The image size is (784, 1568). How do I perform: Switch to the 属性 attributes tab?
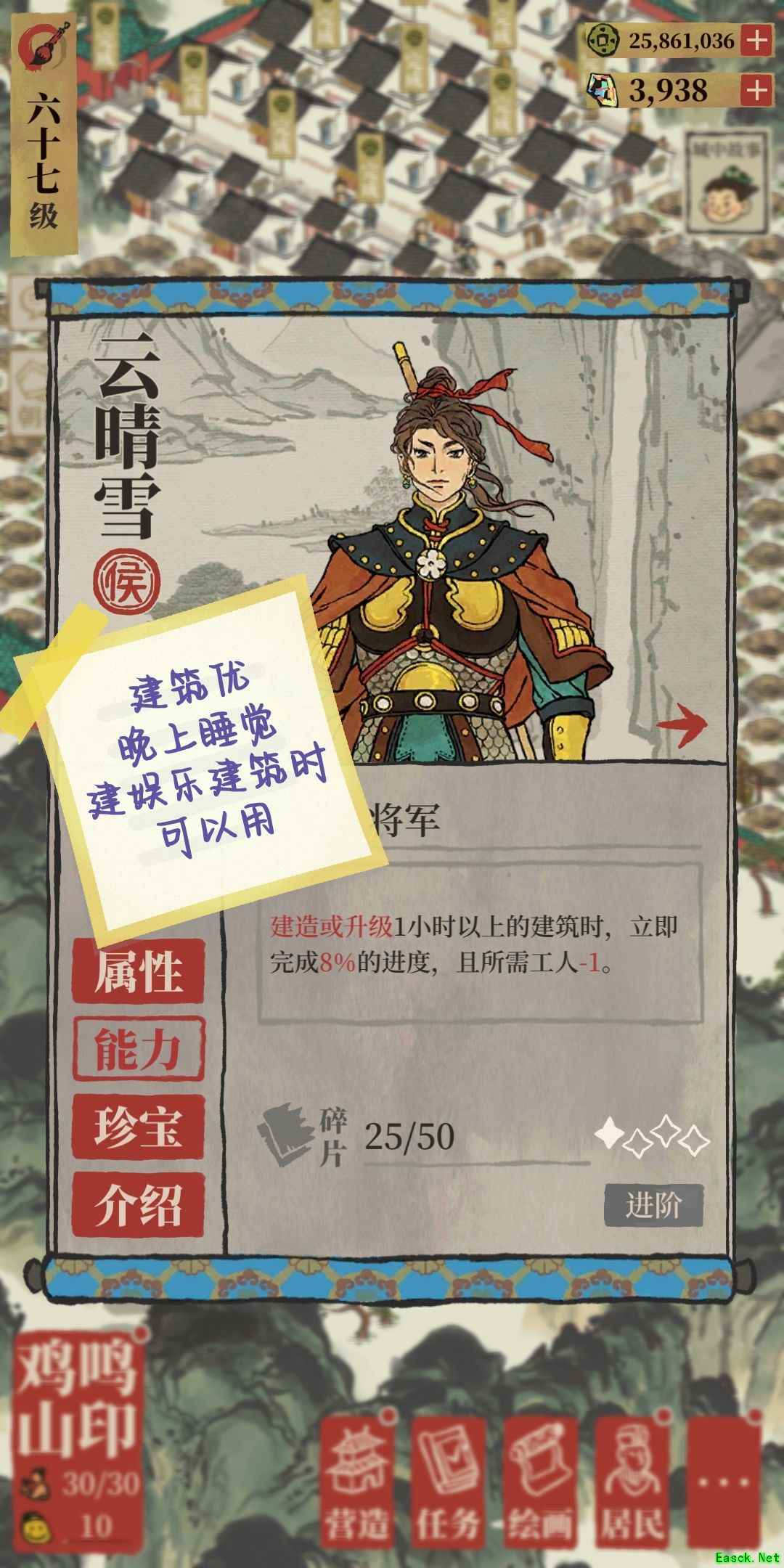click(138, 971)
